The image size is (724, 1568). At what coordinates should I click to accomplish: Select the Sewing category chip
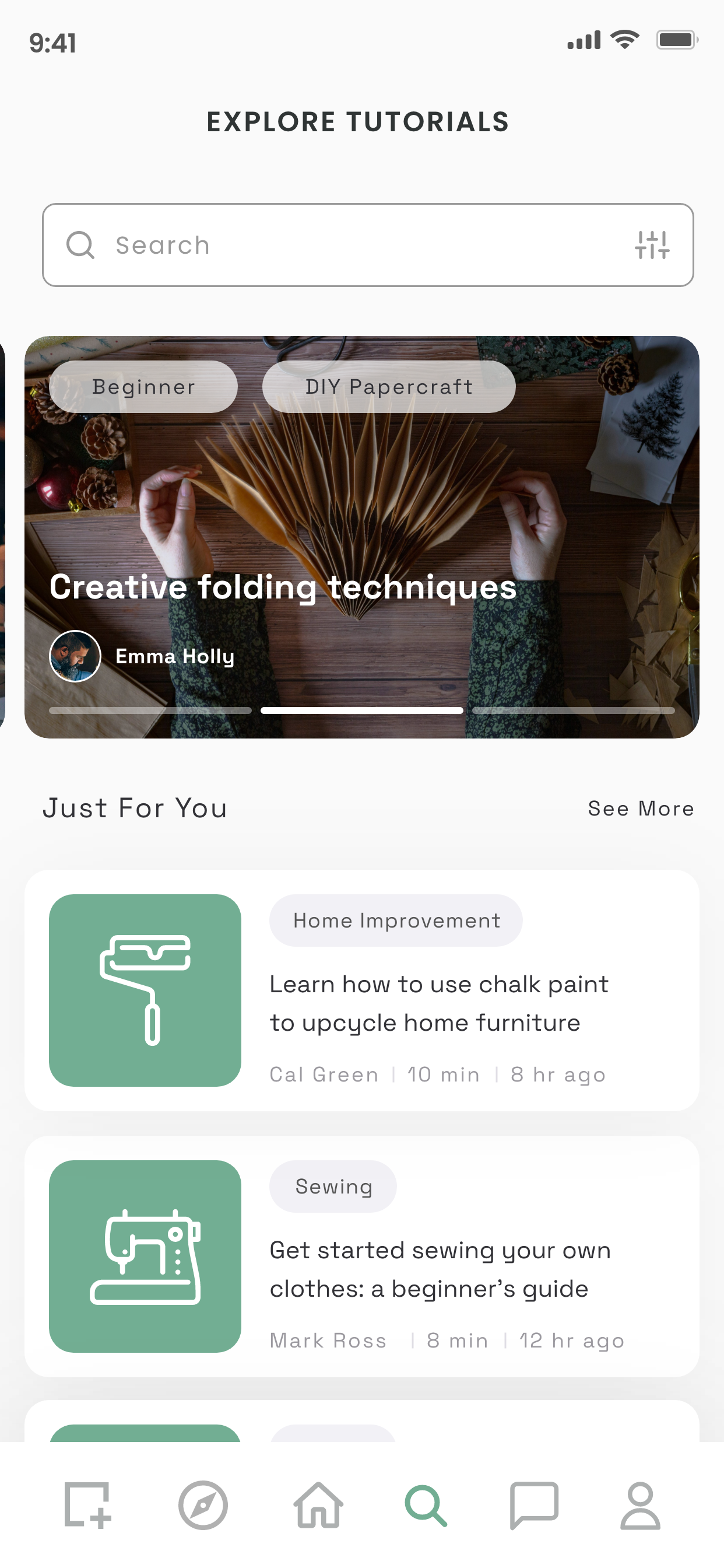click(x=333, y=1187)
